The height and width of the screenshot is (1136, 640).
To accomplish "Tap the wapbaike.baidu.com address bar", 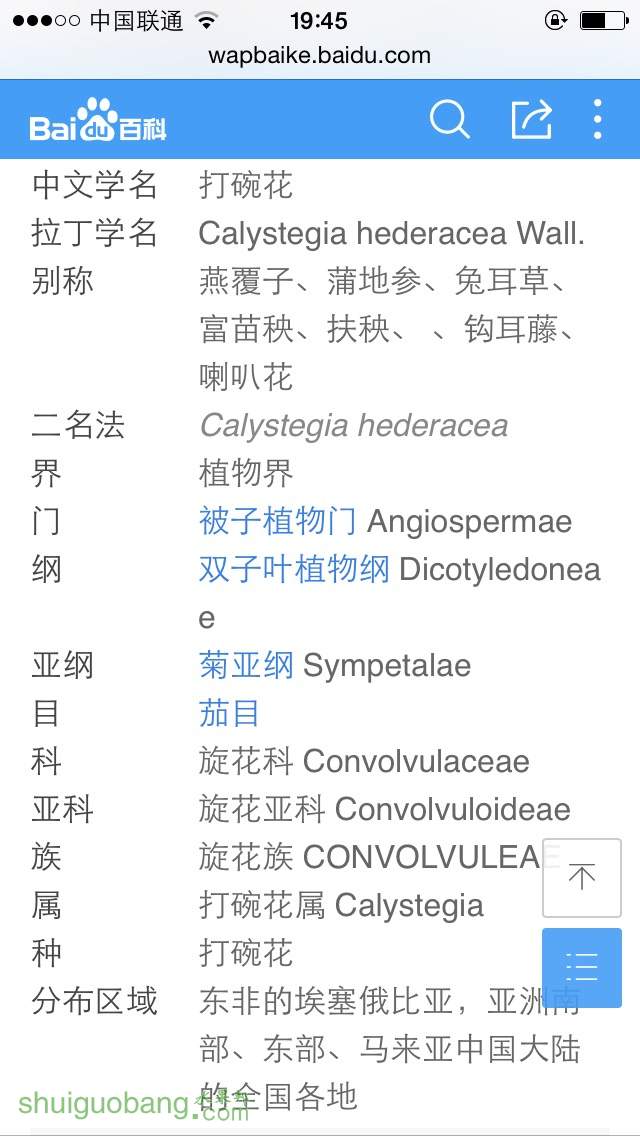I will 320,55.
